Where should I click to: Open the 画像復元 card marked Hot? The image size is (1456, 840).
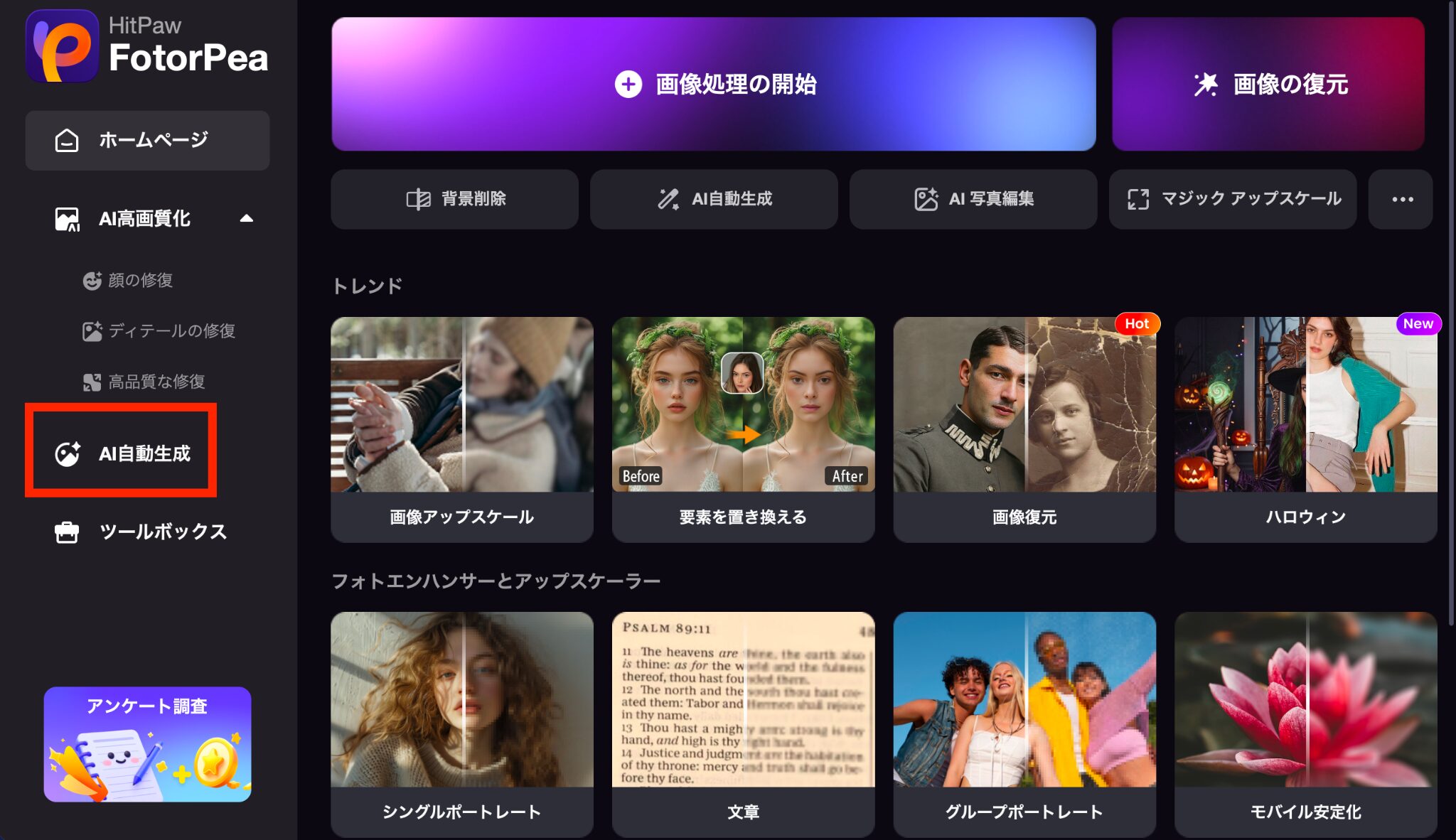tap(1024, 429)
